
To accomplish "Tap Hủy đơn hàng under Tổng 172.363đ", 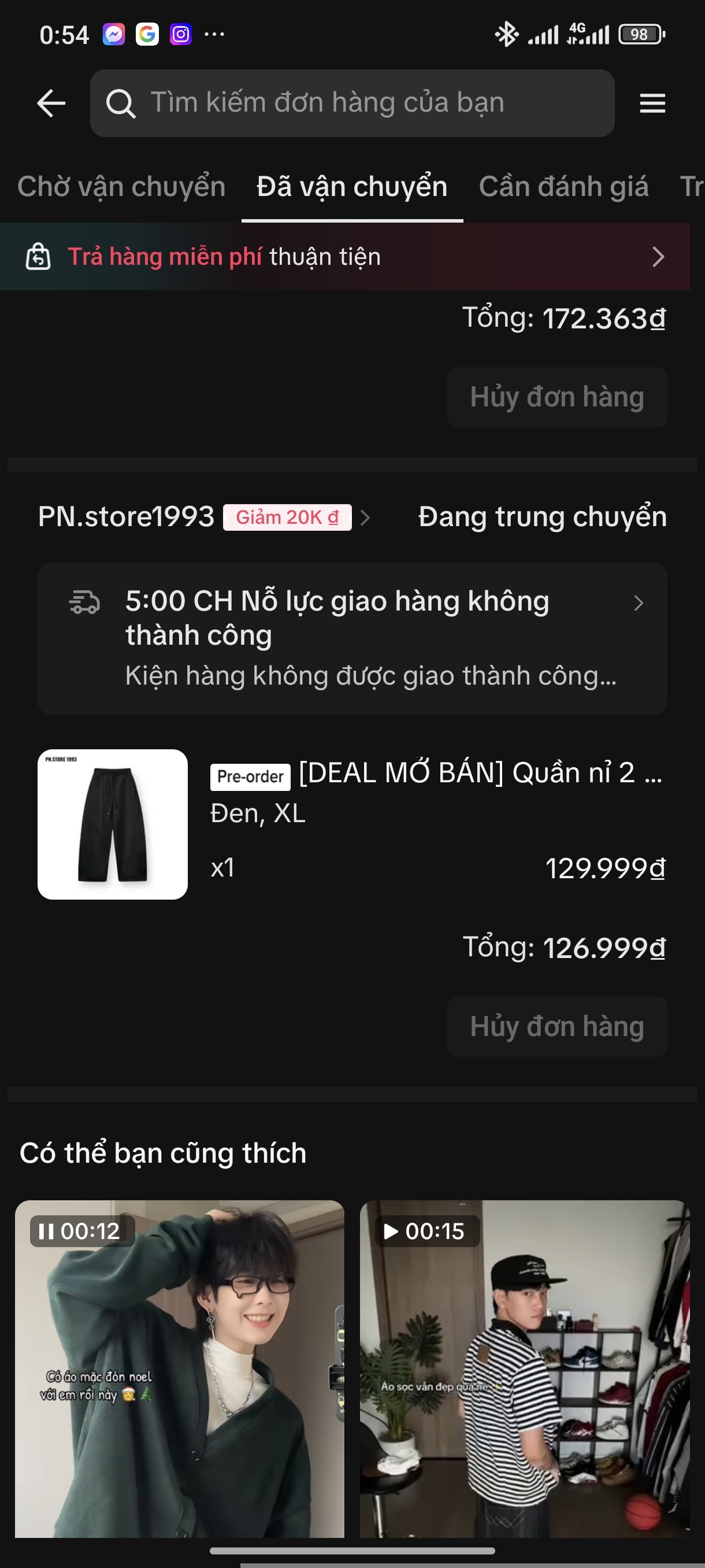I will click(x=556, y=397).
